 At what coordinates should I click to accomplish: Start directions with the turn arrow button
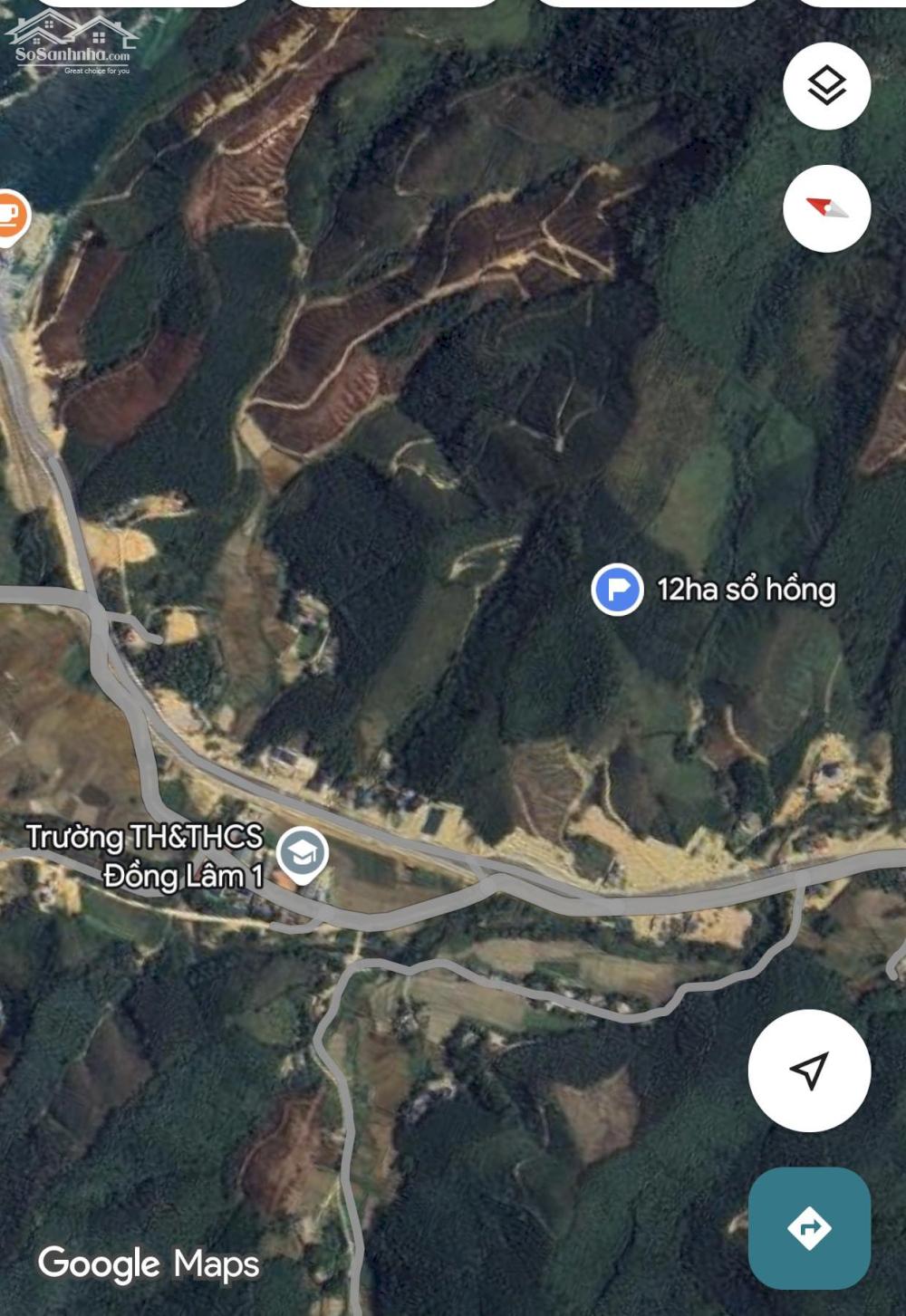tap(809, 1228)
